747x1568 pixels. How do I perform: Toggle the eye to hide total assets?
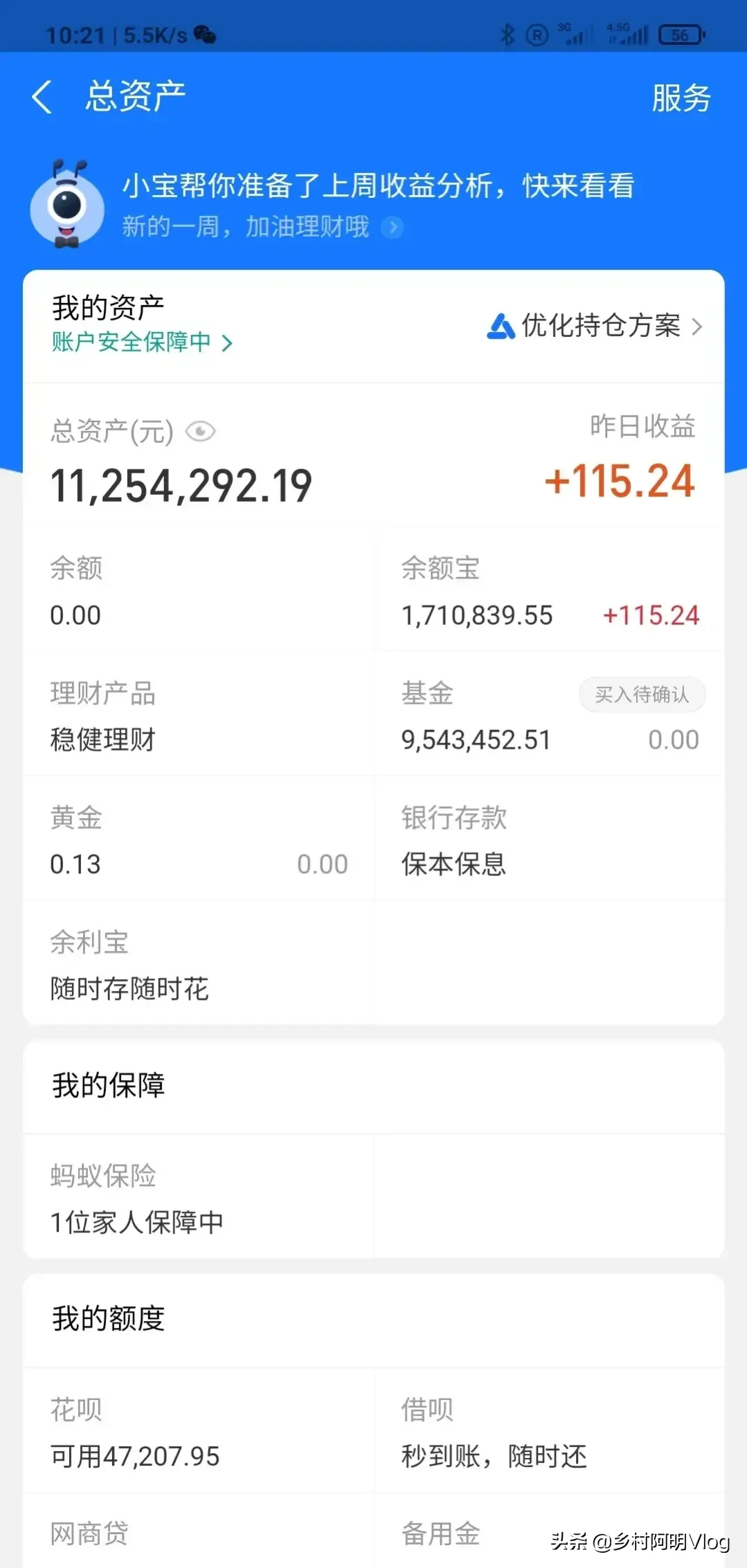point(199,431)
